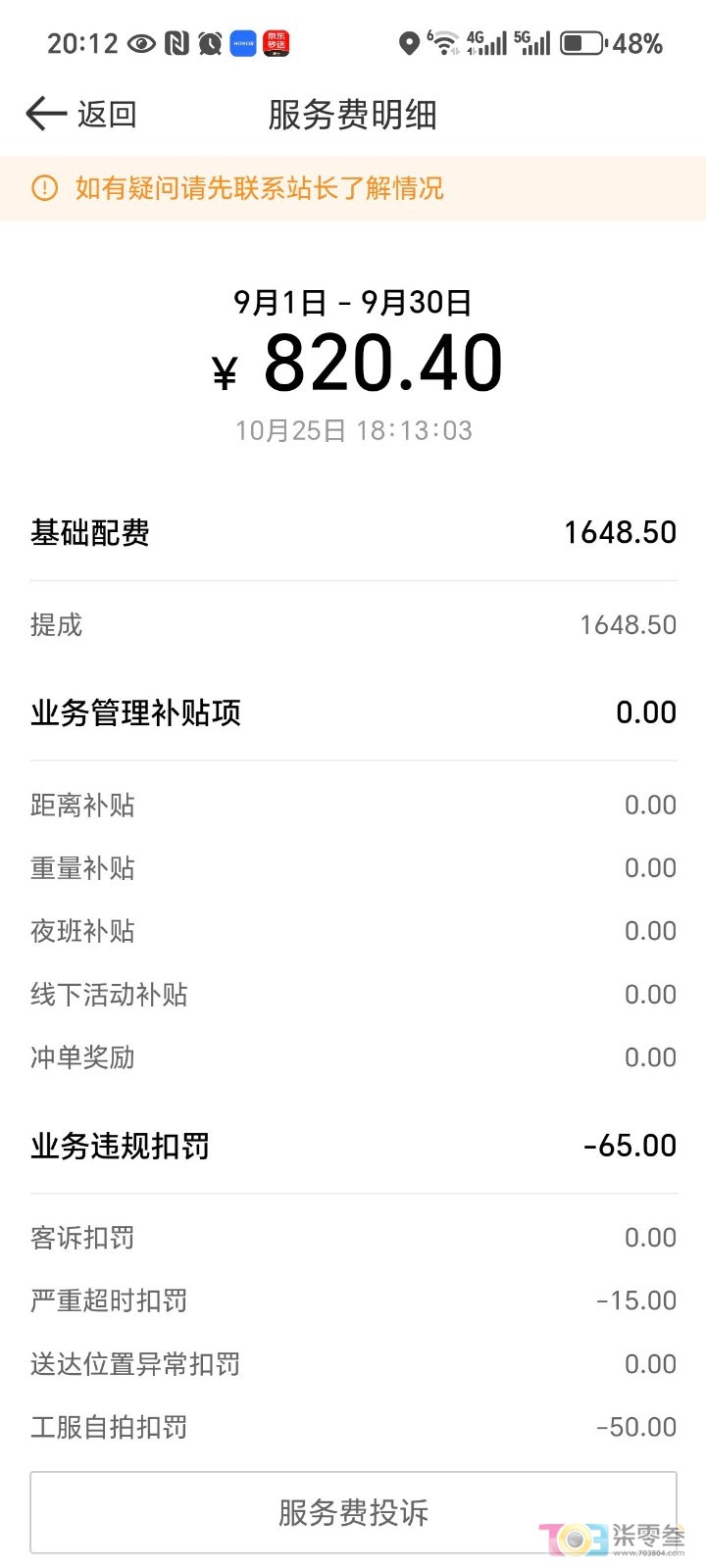Tap the alarm clock icon in status bar
Viewport: 706px width, 1568px height.
pyautogui.click(x=209, y=43)
